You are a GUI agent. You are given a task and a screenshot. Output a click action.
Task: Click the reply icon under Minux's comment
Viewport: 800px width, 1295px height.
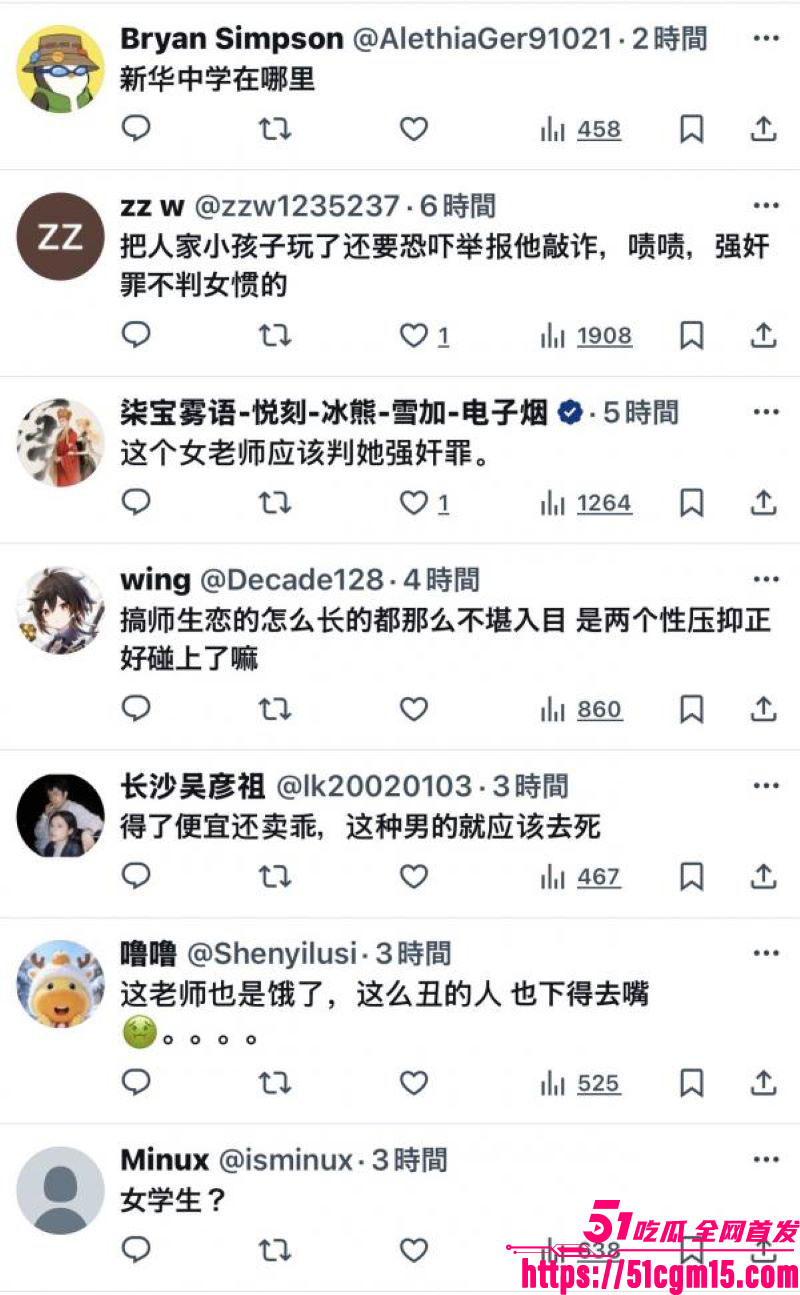click(x=136, y=1249)
